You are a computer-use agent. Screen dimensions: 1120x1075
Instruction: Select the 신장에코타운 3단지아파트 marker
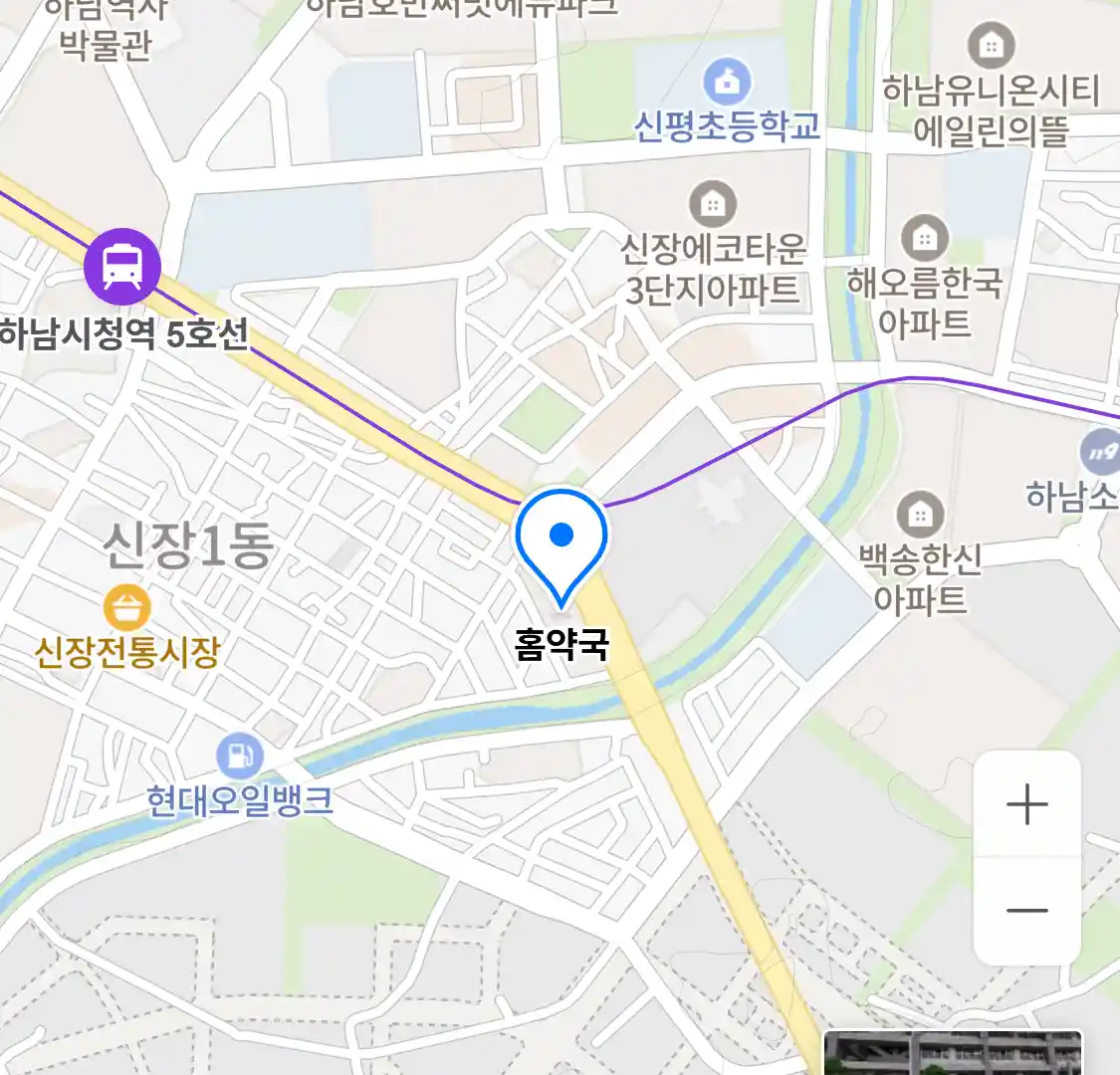(713, 204)
